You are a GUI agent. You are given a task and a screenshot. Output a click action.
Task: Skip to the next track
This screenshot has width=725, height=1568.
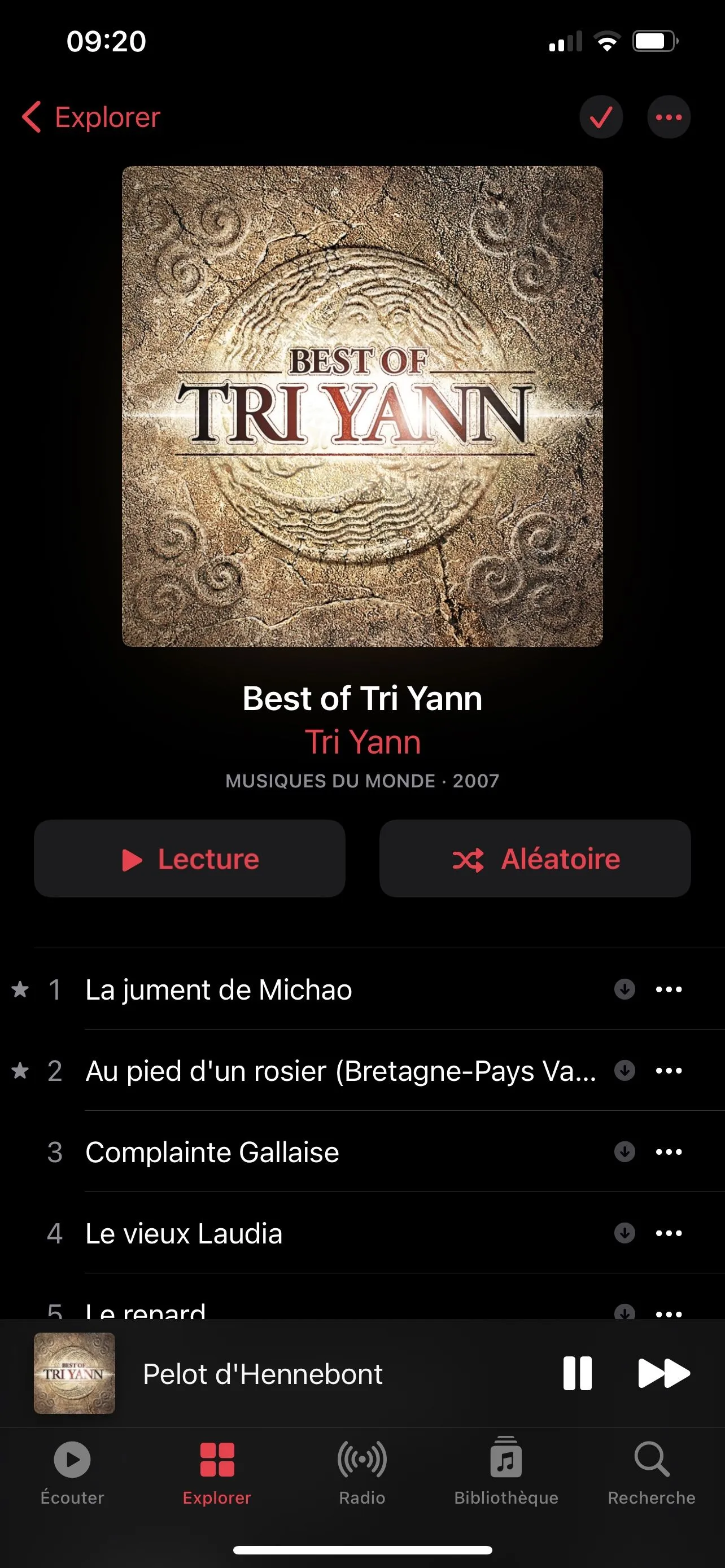663,1373
